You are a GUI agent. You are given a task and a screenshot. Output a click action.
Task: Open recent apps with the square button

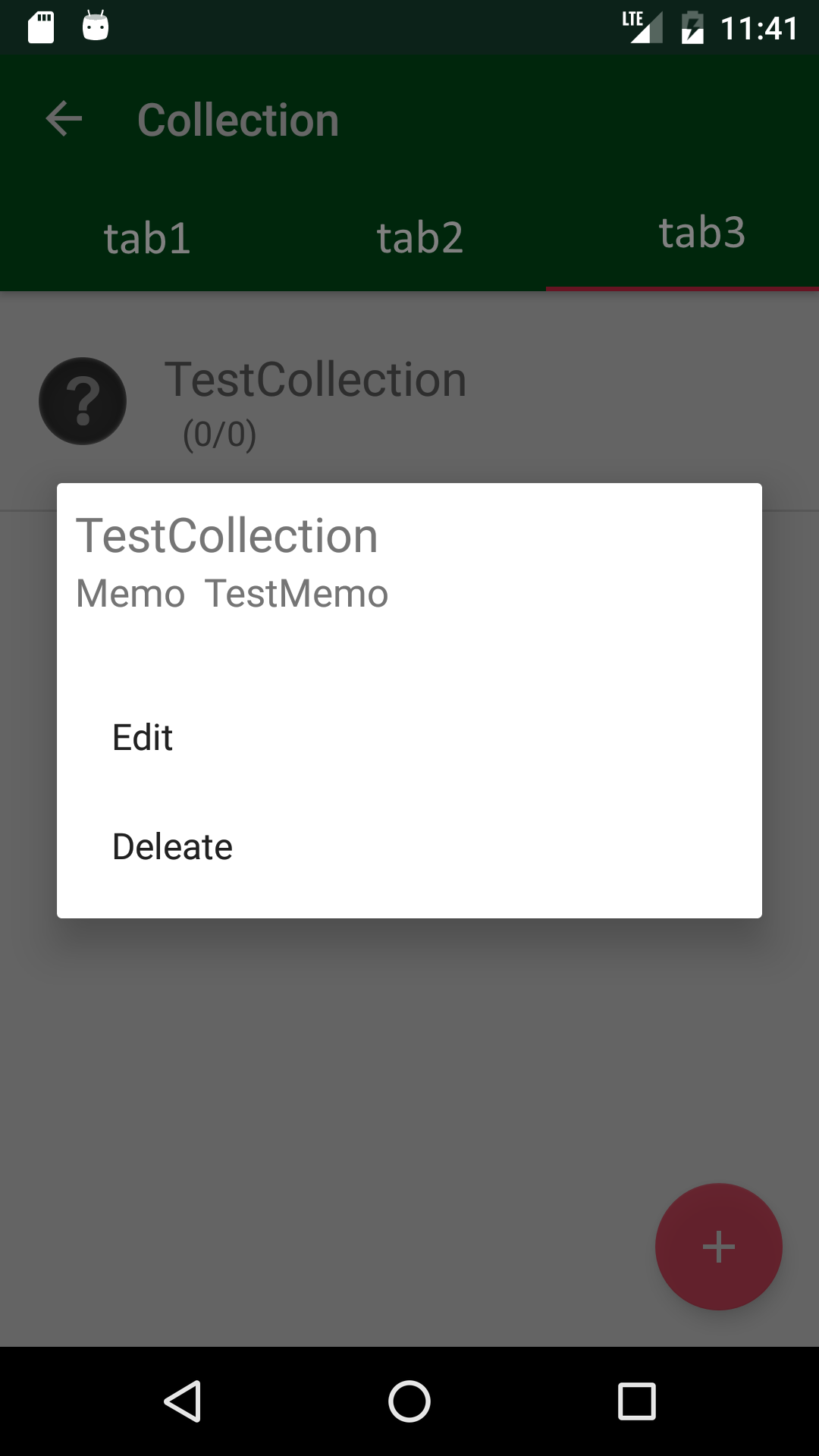634,1401
